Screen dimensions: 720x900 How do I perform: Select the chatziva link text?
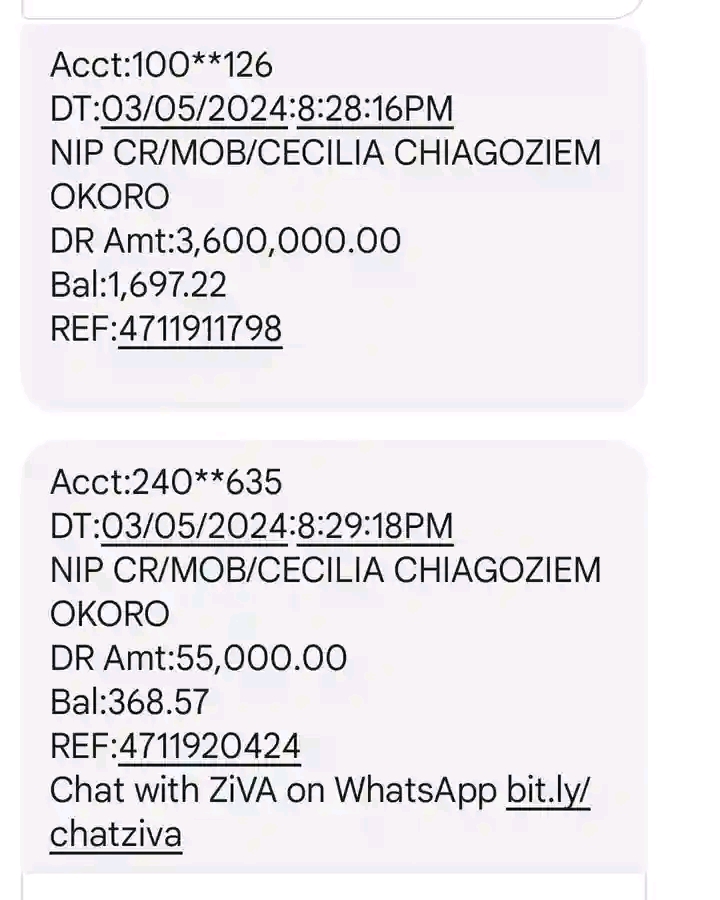[x=114, y=833]
